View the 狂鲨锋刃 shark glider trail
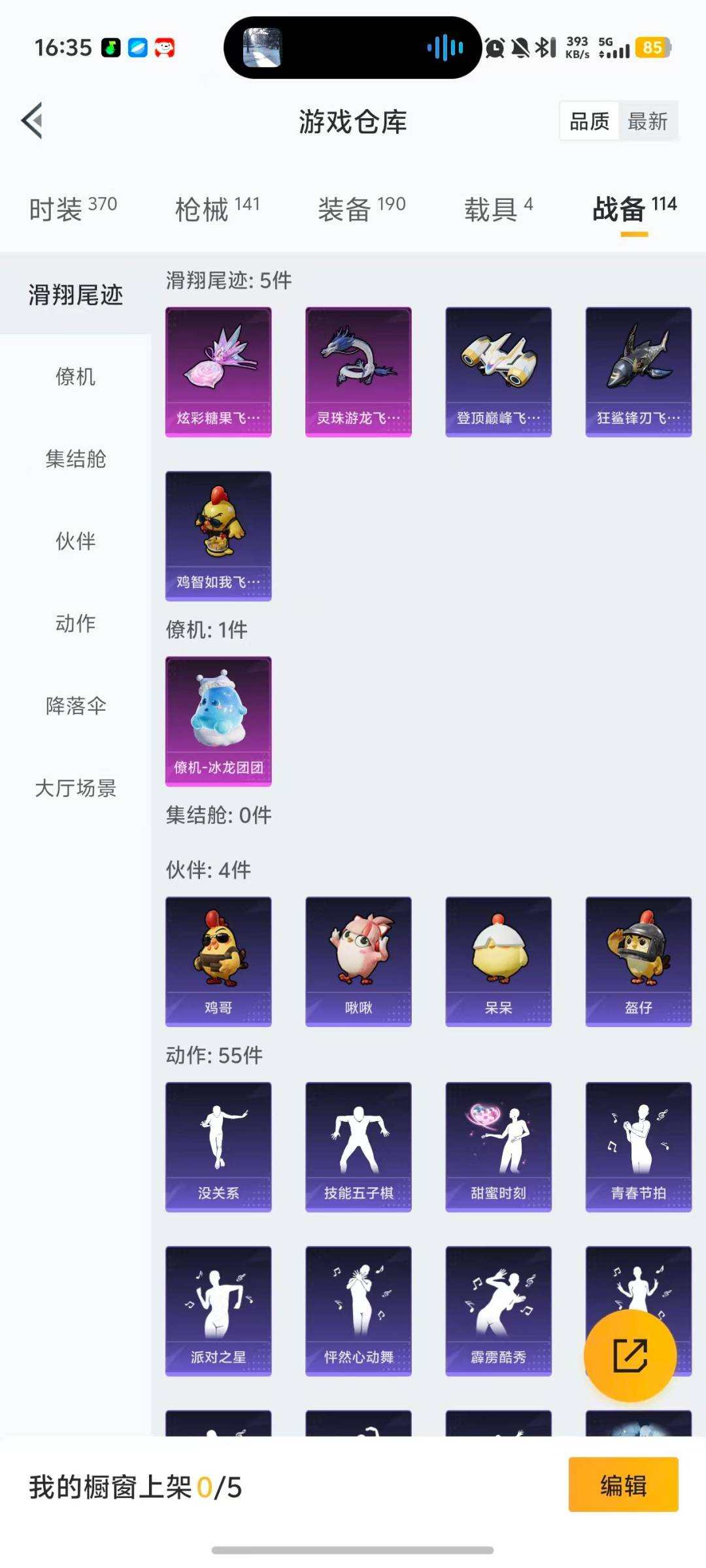706x1568 pixels. pos(639,369)
